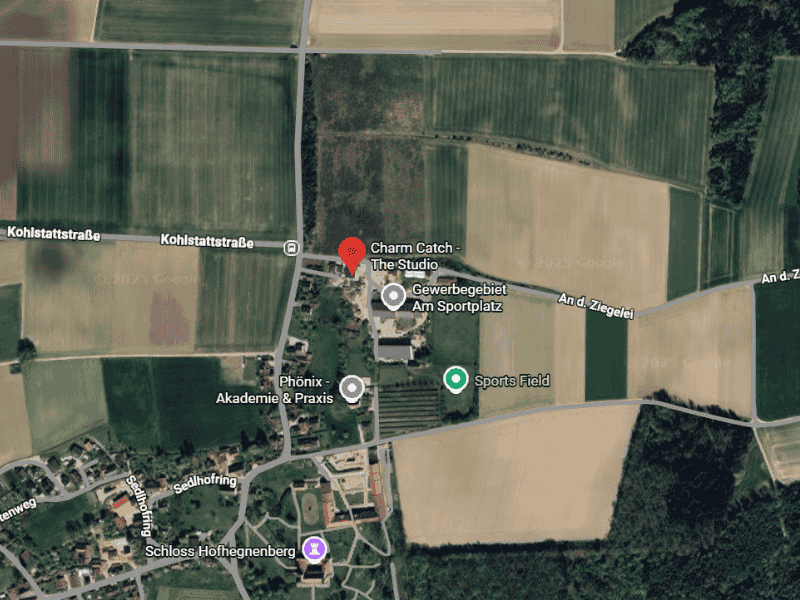Tap the red Charm Catch - The Studio pin
The height and width of the screenshot is (600, 800).
pos(351,253)
